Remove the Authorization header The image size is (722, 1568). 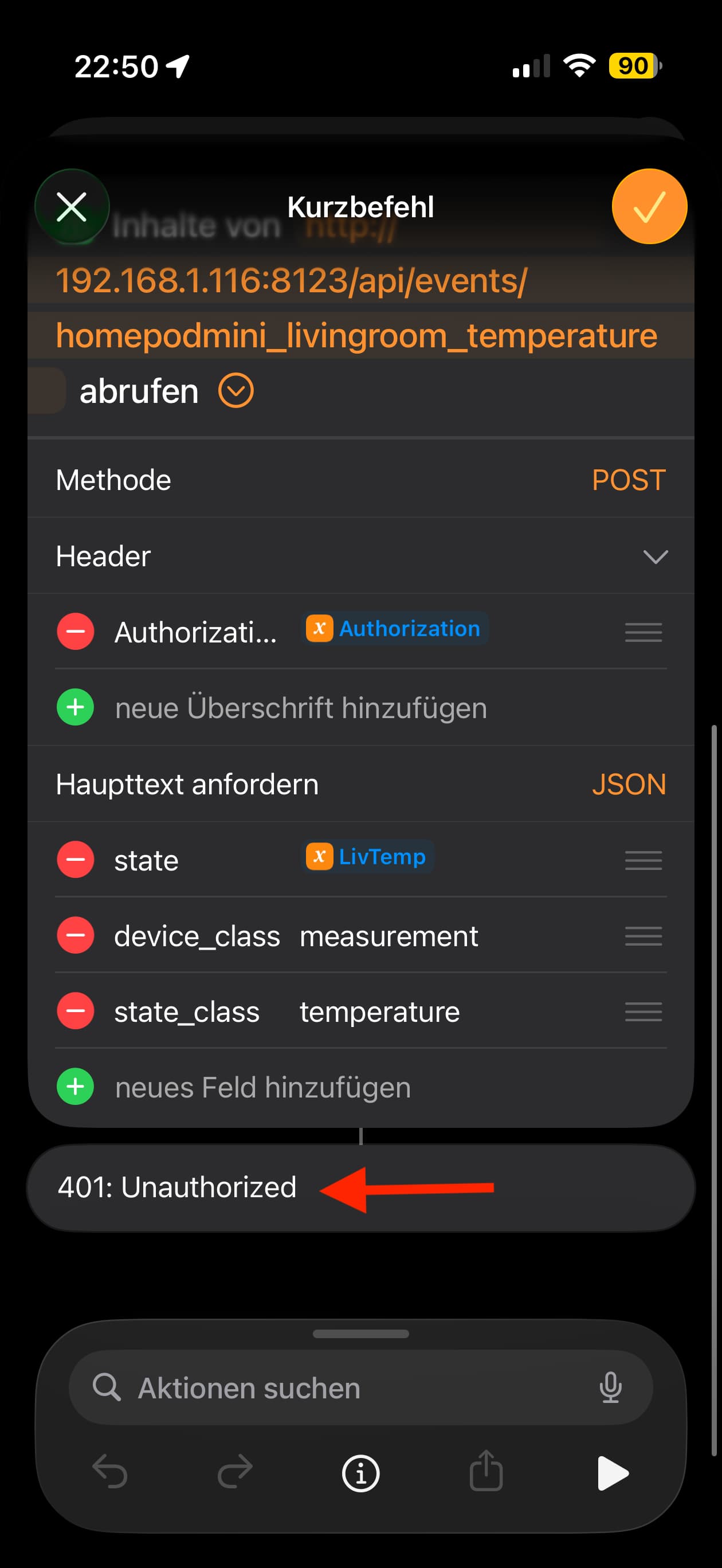point(76,632)
